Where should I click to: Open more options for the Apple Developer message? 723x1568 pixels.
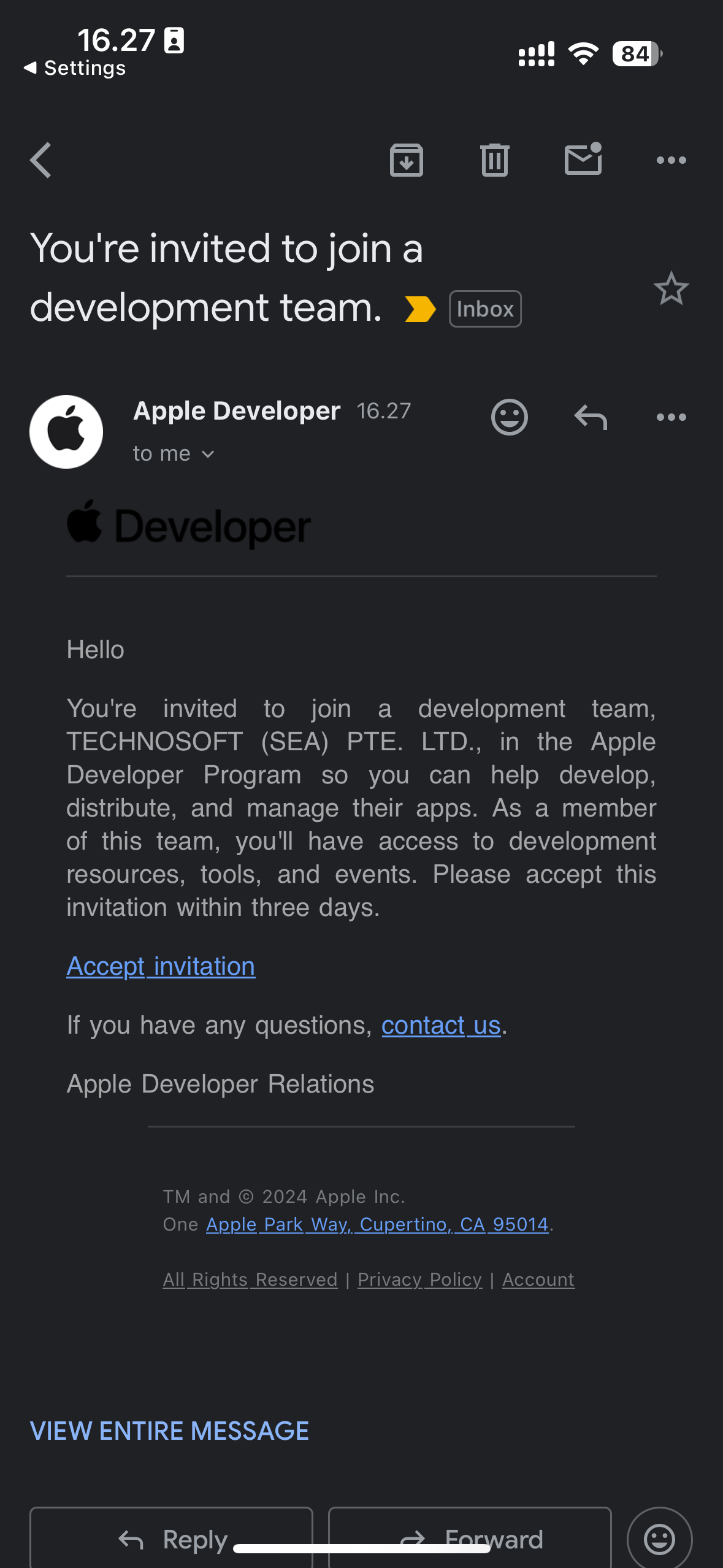pos(671,417)
